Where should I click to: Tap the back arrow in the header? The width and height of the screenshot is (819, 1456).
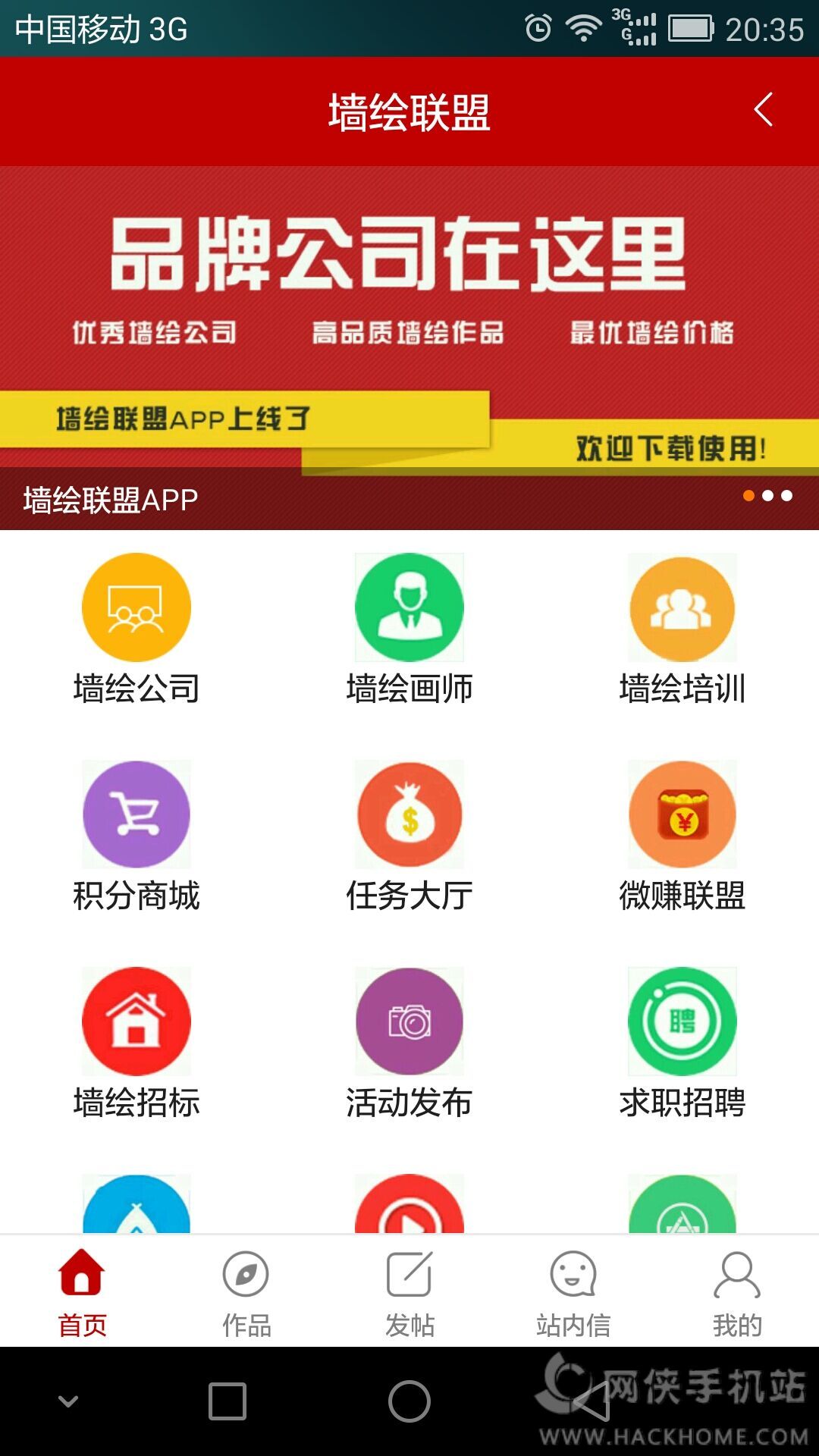(764, 111)
